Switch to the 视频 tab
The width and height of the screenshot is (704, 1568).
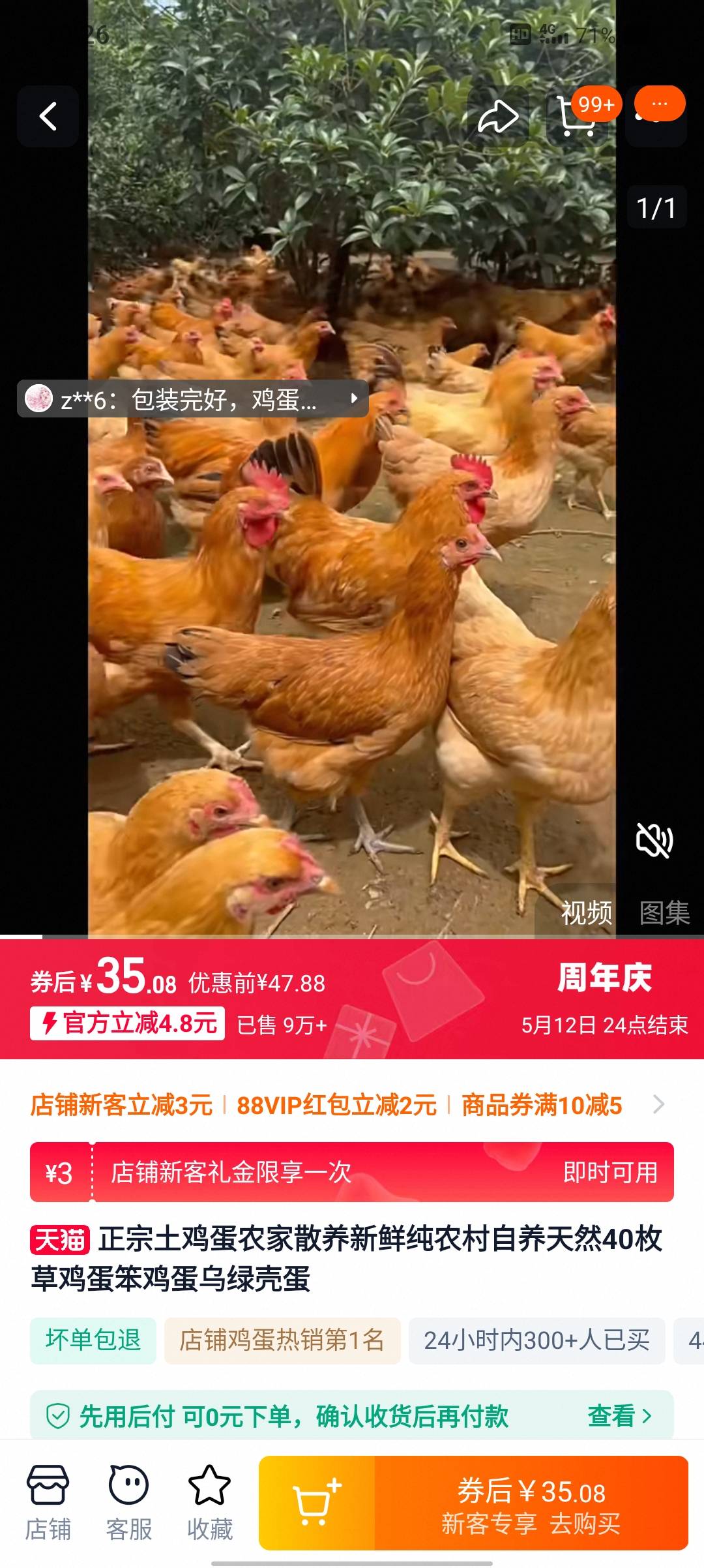587,912
